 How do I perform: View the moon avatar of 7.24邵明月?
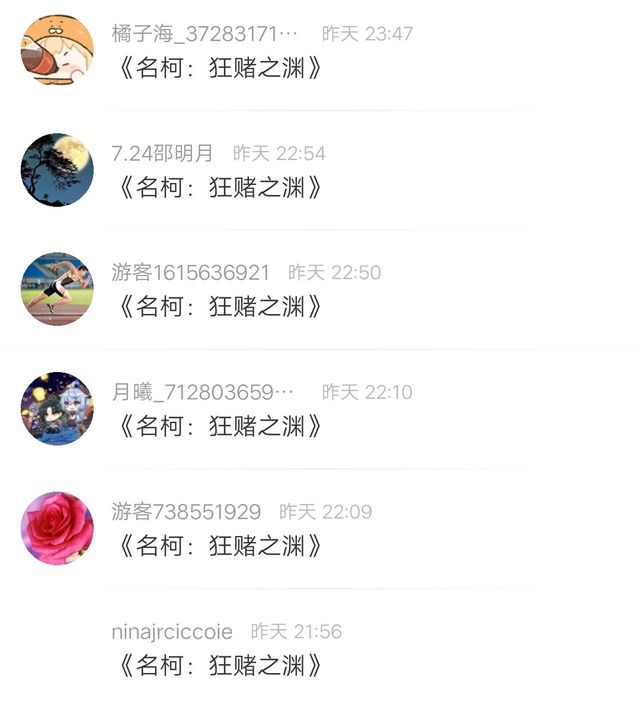point(57,169)
